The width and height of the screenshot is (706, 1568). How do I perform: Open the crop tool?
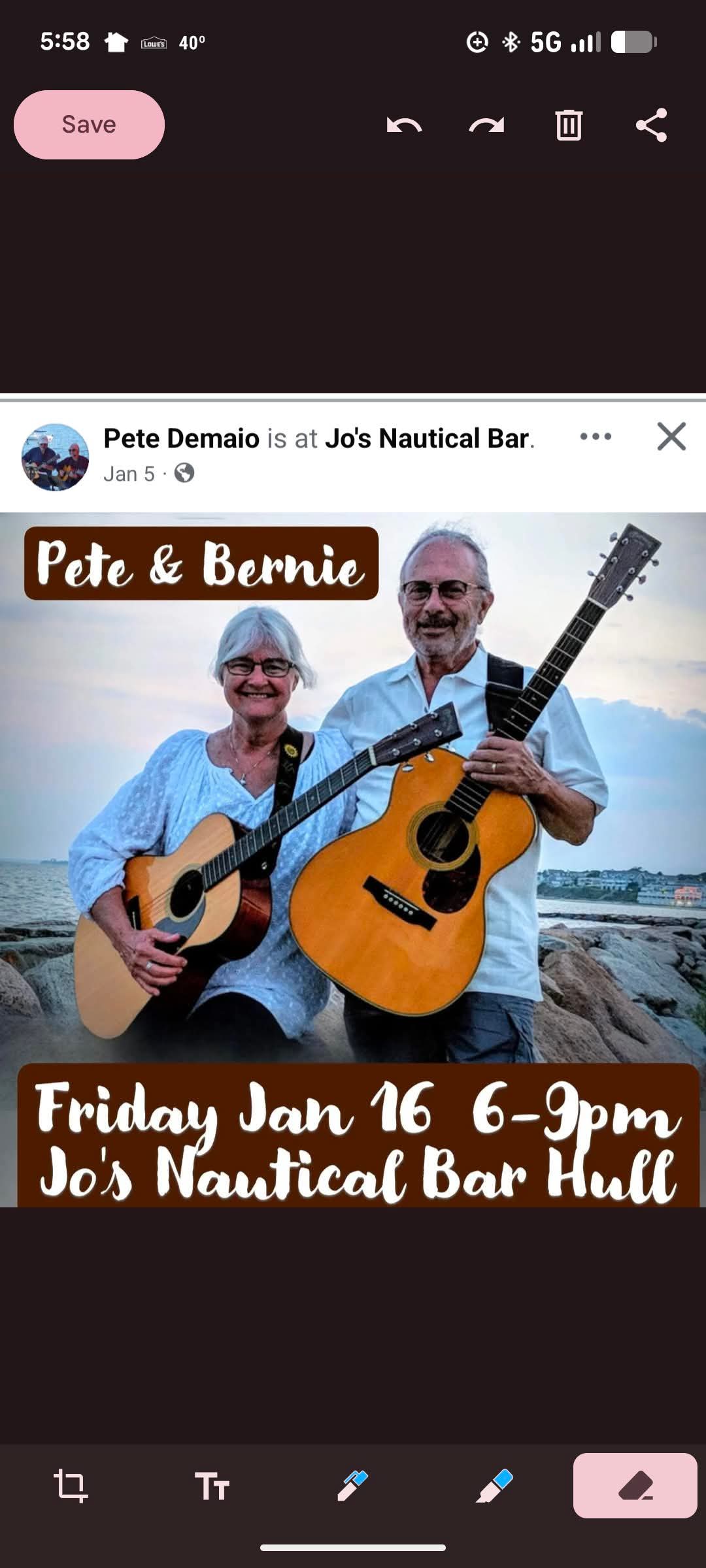pos(71,1486)
